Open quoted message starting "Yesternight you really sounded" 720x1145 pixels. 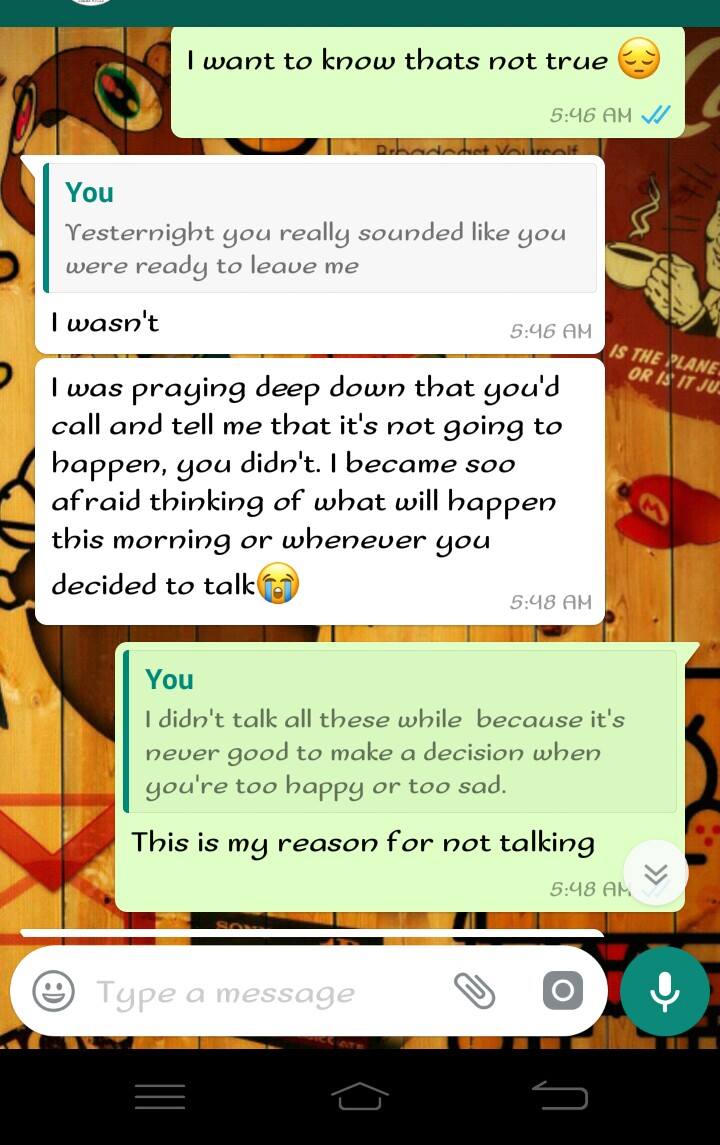320,228
